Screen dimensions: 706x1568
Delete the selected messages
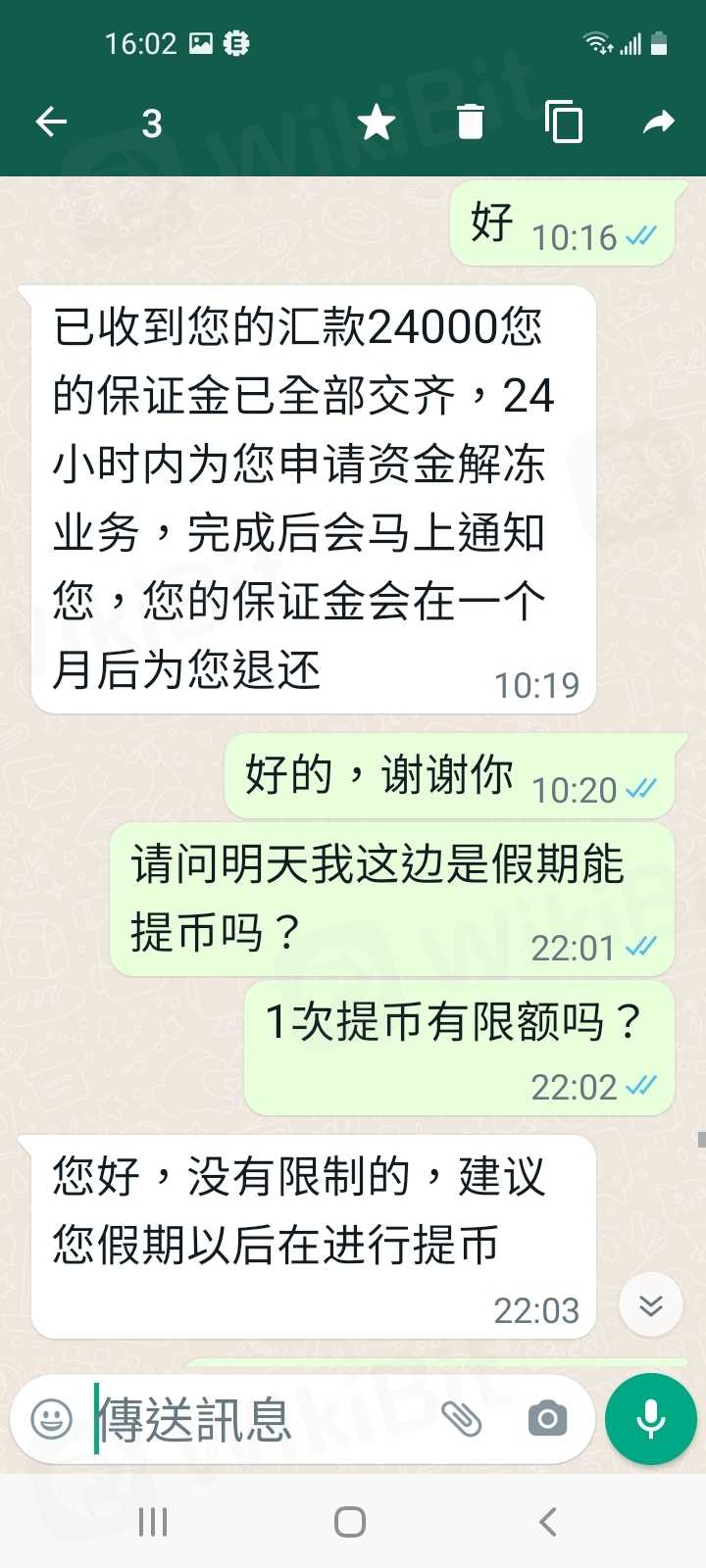pyautogui.click(x=471, y=122)
